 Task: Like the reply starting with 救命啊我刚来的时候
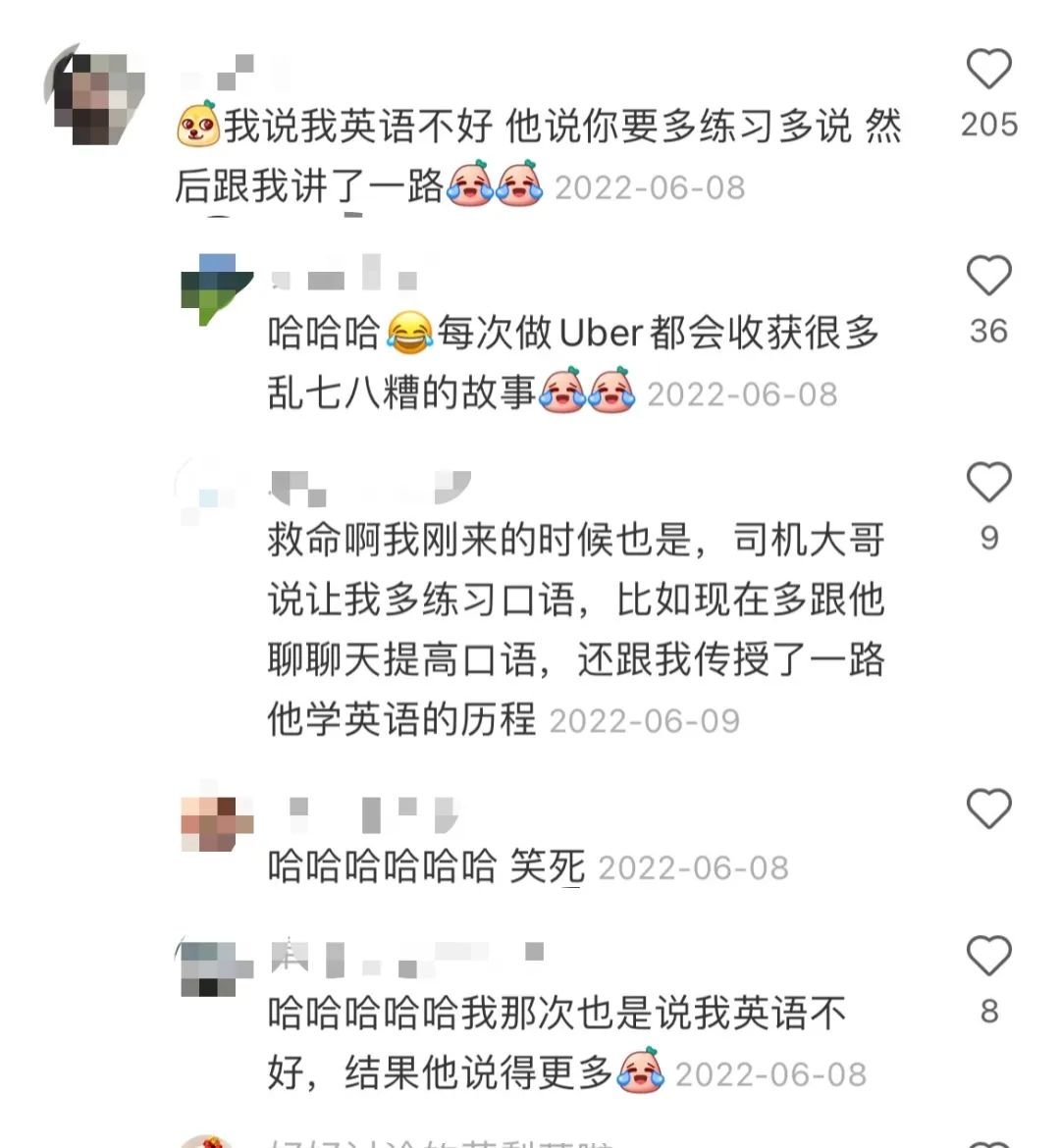tap(988, 484)
